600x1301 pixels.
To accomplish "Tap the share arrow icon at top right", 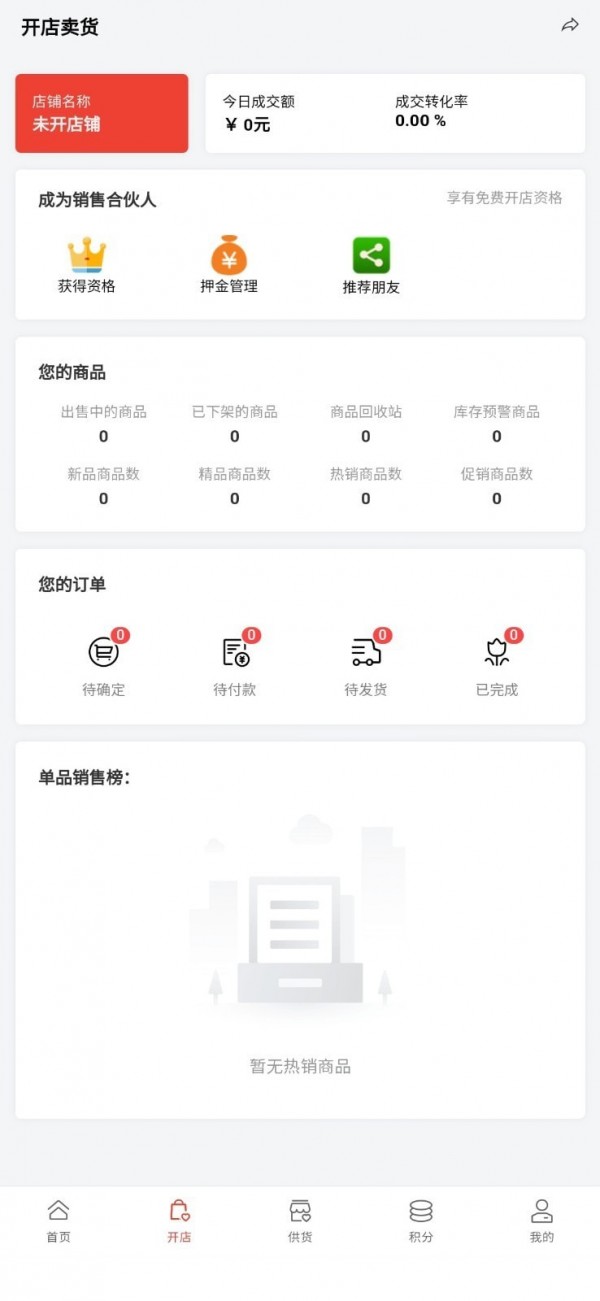I will tap(570, 26).
